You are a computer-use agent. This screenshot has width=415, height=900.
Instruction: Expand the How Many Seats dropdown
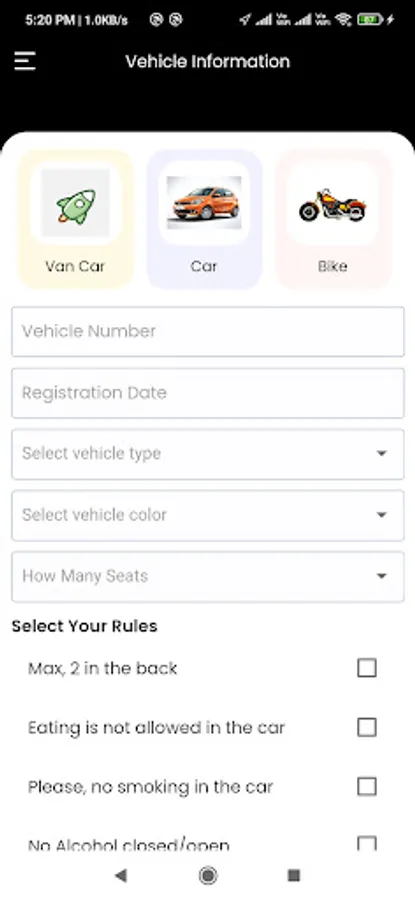208,576
